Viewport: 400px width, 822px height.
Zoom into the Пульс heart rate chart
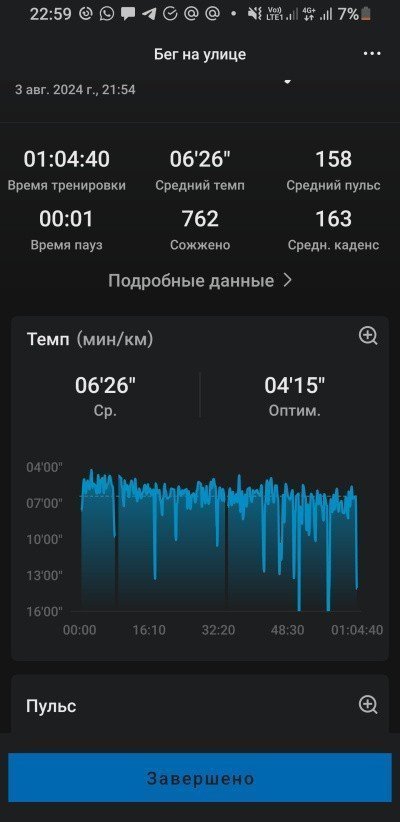pyautogui.click(x=368, y=705)
